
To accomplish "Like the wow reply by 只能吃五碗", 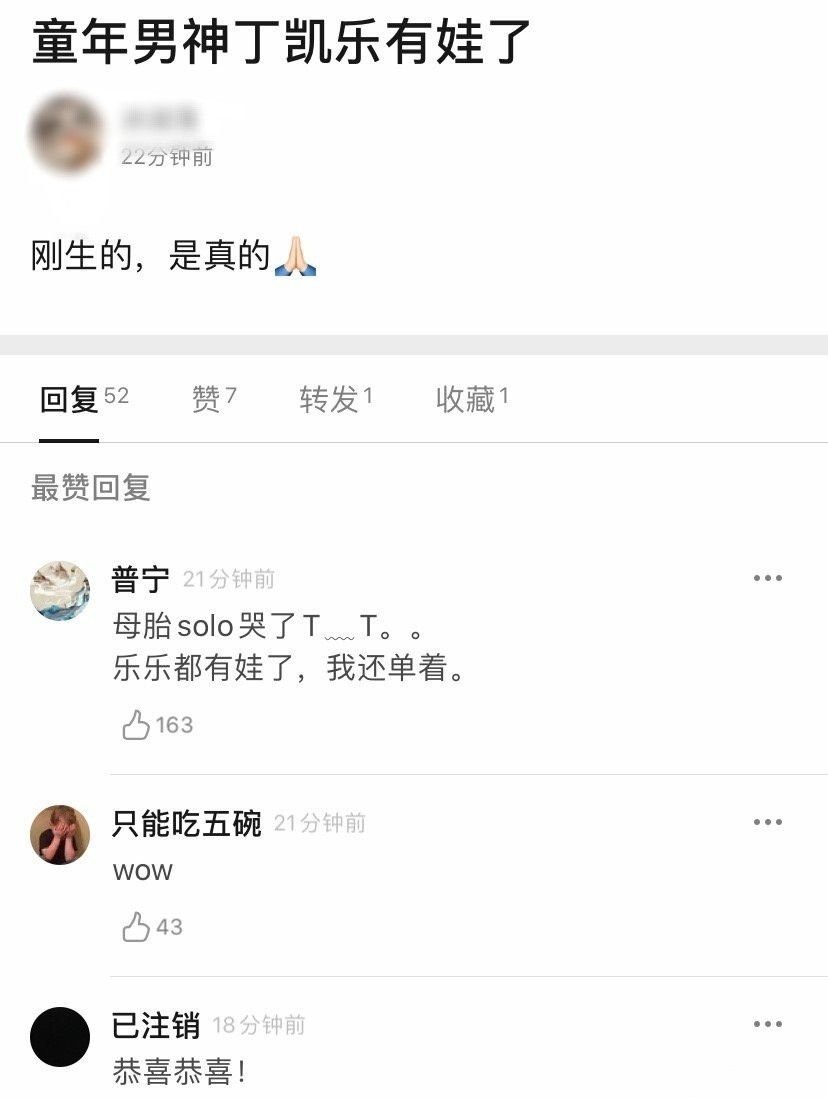I will coord(136,927).
